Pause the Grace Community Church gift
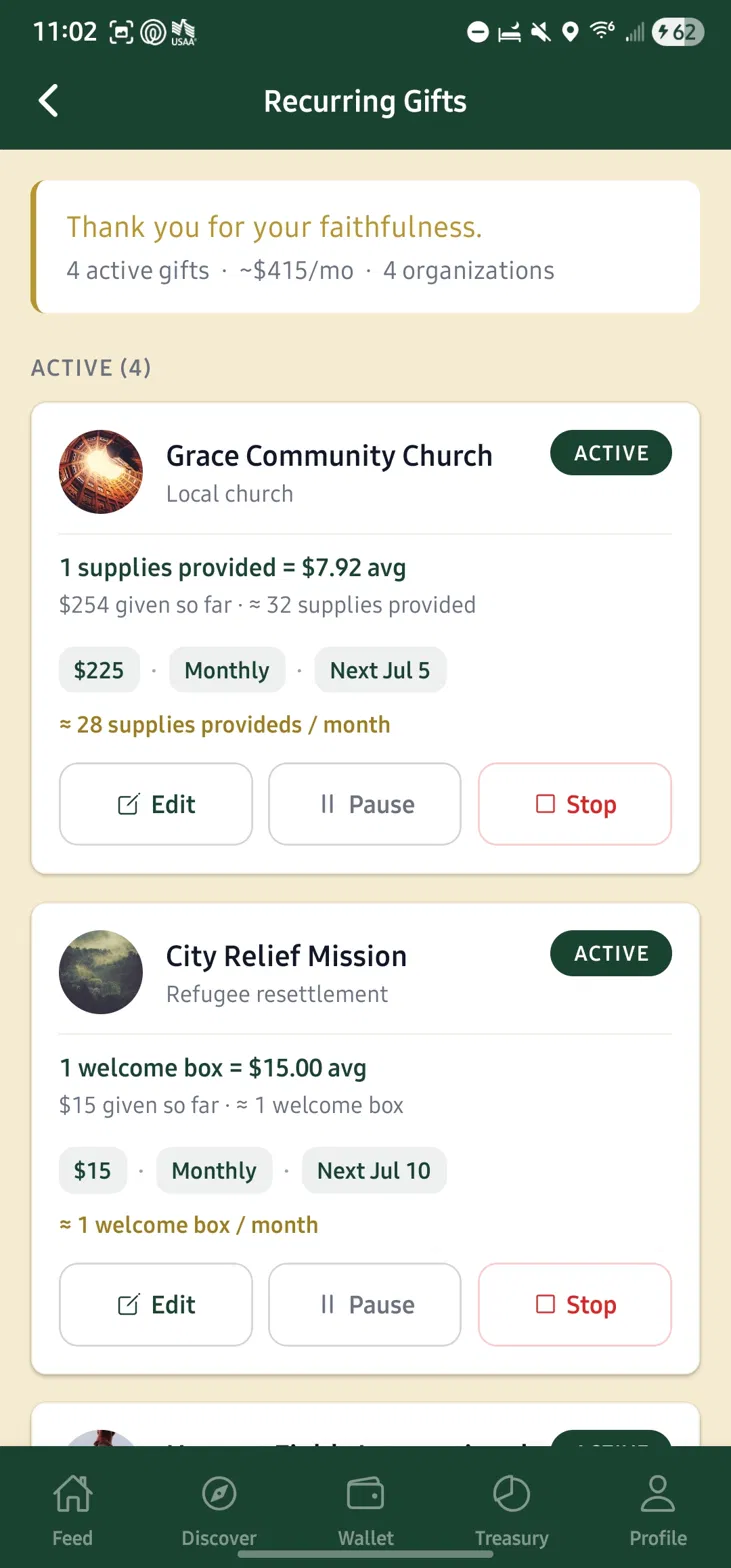 365,804
